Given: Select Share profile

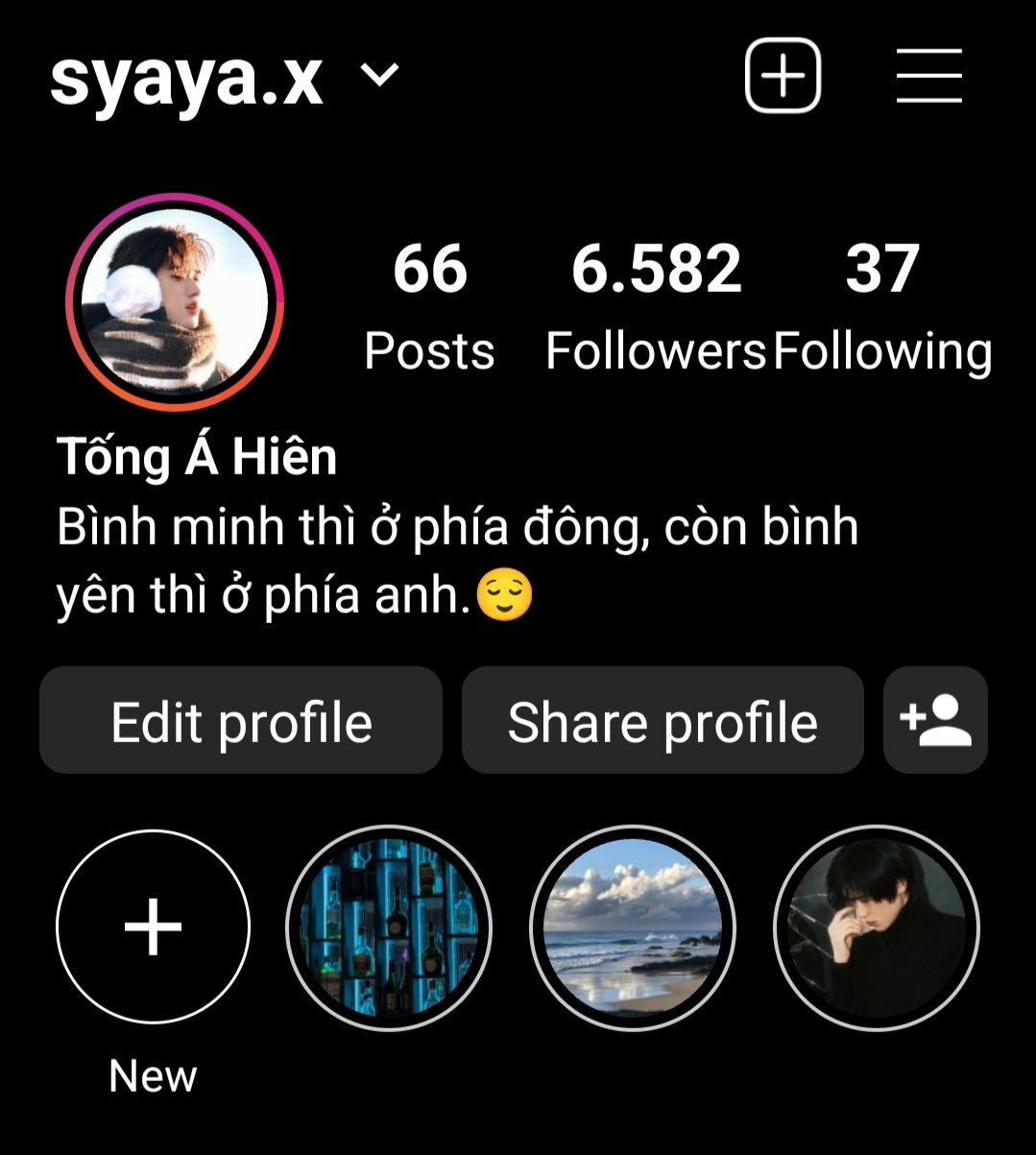Looking at the screenshot, I should coord(663,721).
